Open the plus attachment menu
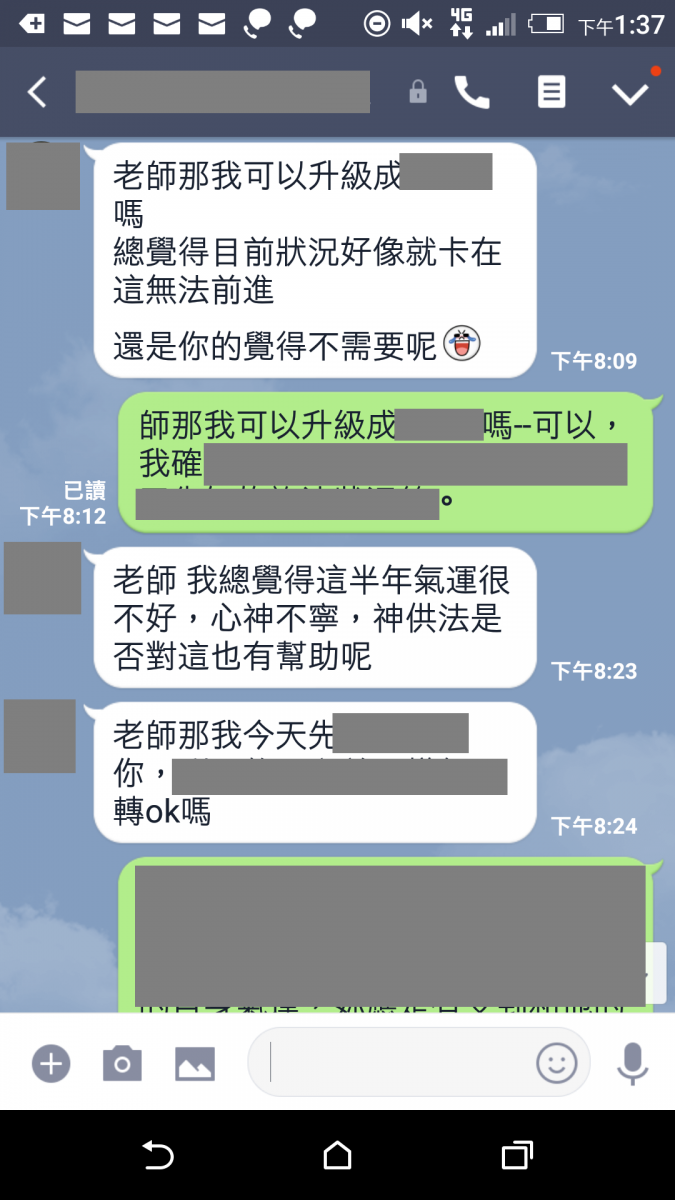 [x=50, y=1063]
